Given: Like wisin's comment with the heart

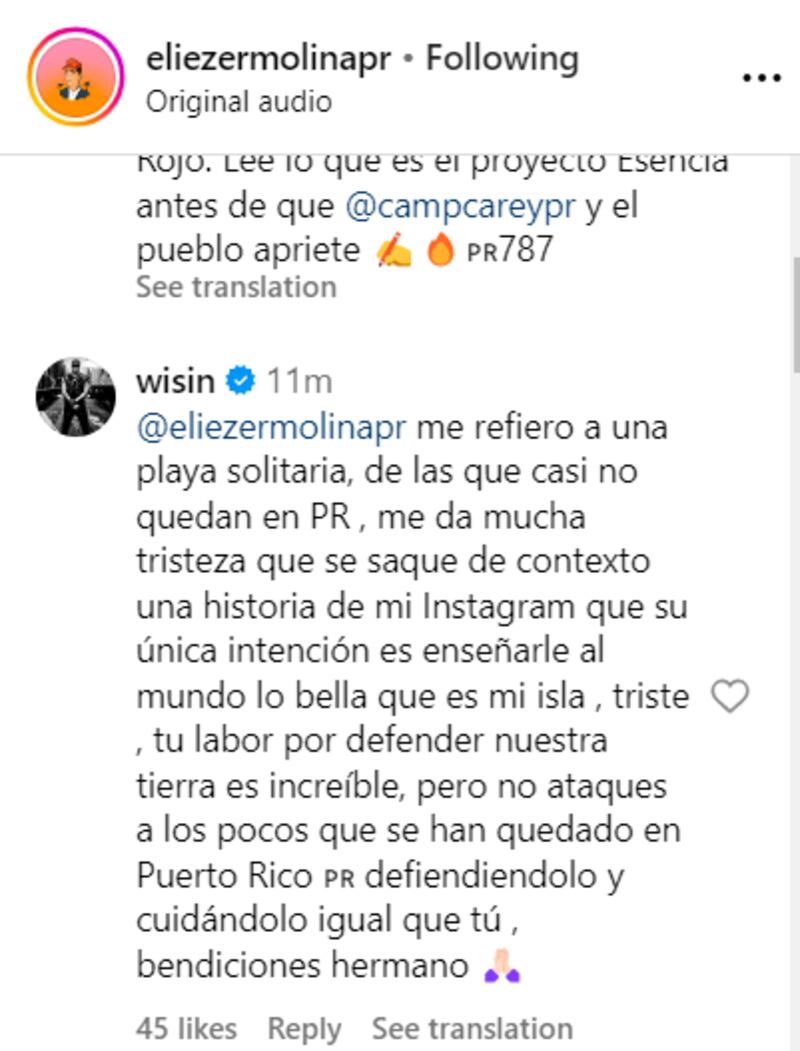Looking at the screenshot, I should (x=728, y=696).
